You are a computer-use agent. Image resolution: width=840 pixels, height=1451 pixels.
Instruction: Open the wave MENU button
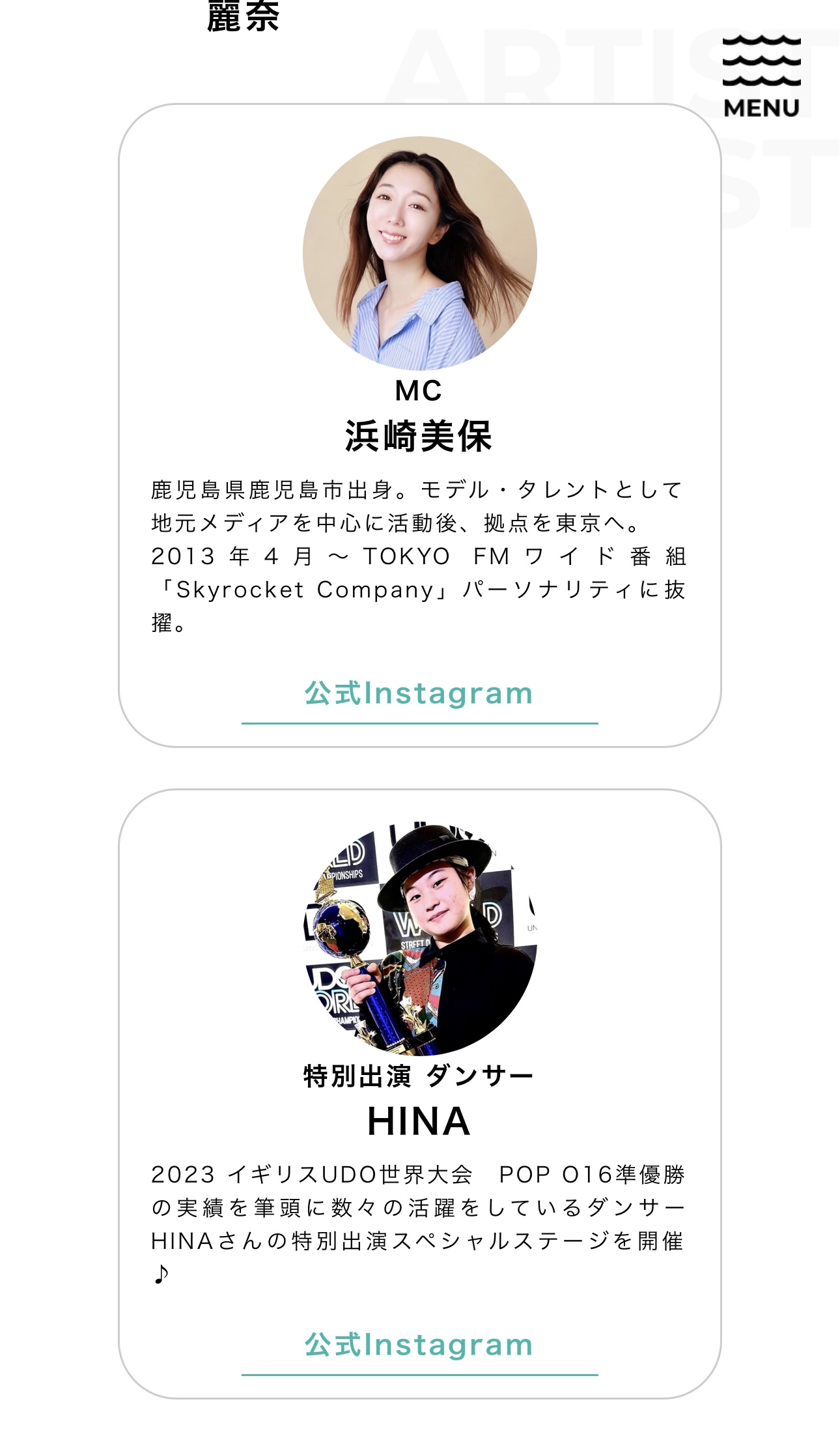pyautogui.click(x=761, y=76)
